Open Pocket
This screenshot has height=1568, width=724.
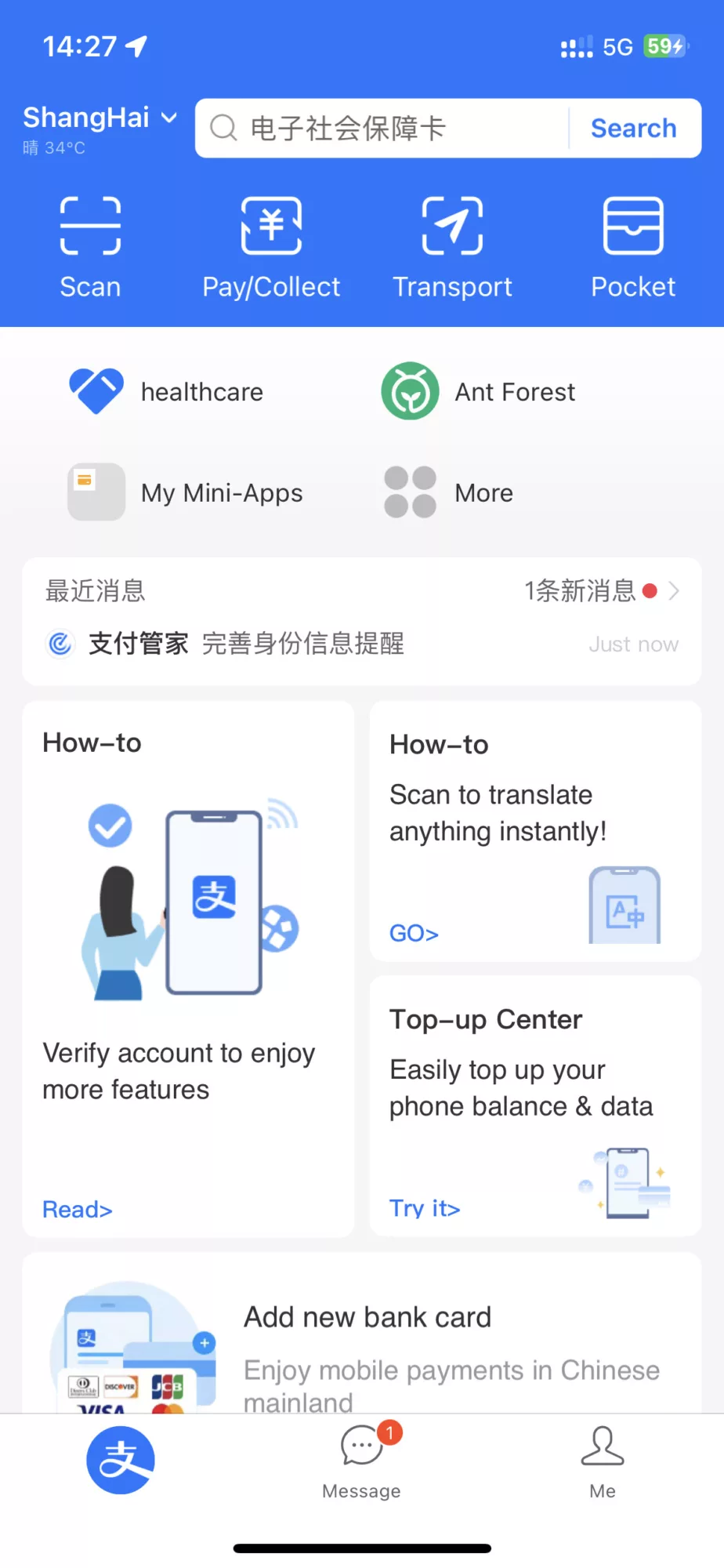(x=633, y=247)
